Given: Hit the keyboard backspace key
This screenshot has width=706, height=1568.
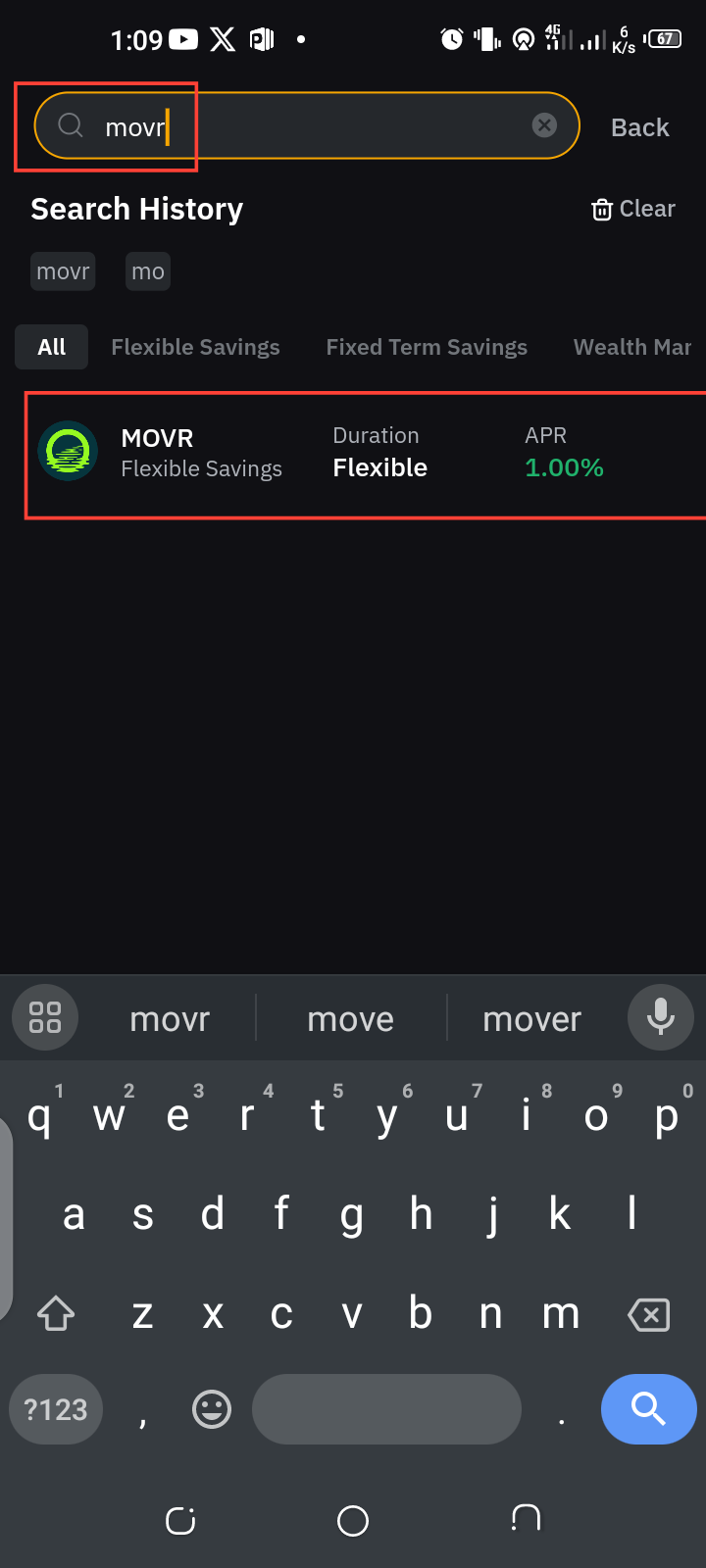Looking at the screenshot, I should pyautogui.click(x=648, y=1314).
